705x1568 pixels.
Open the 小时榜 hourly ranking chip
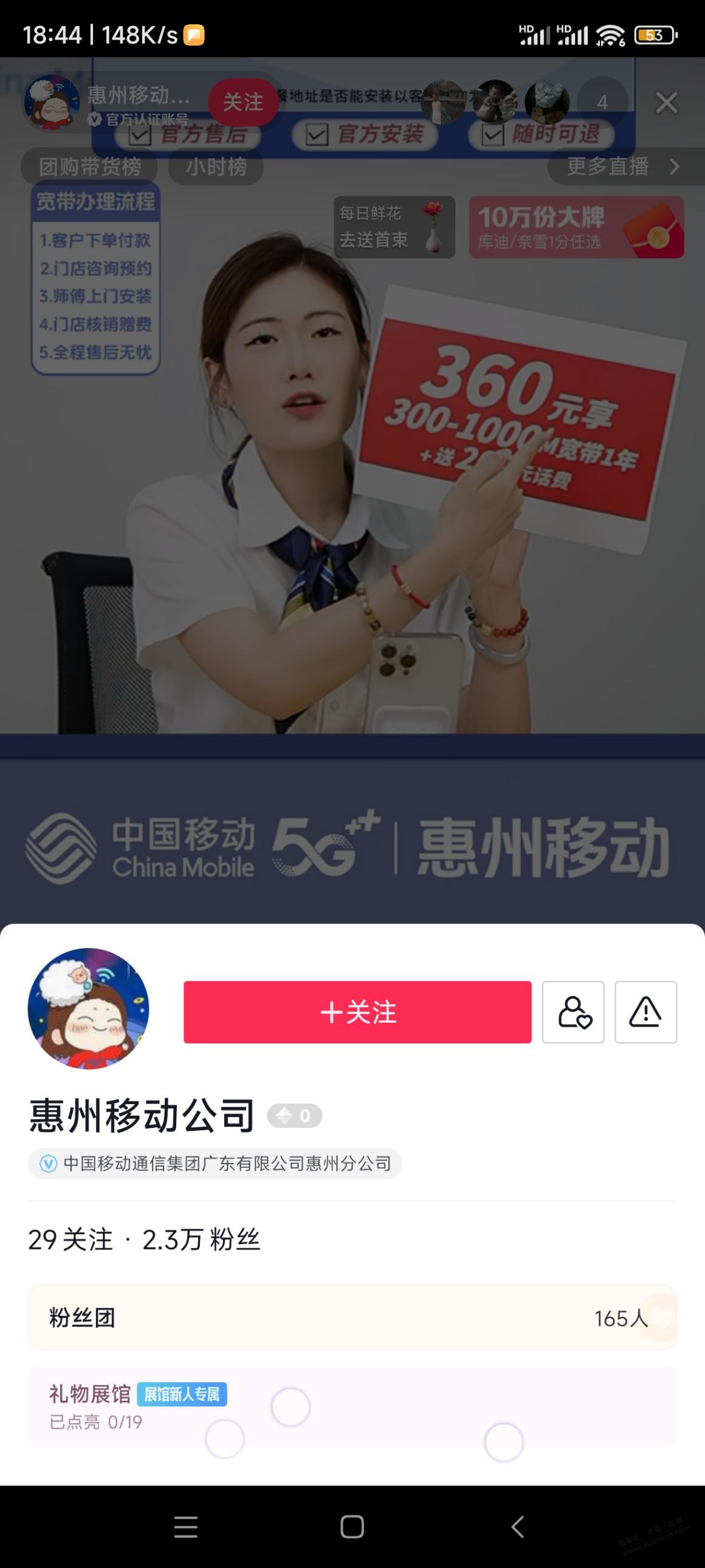coord(216,166)
